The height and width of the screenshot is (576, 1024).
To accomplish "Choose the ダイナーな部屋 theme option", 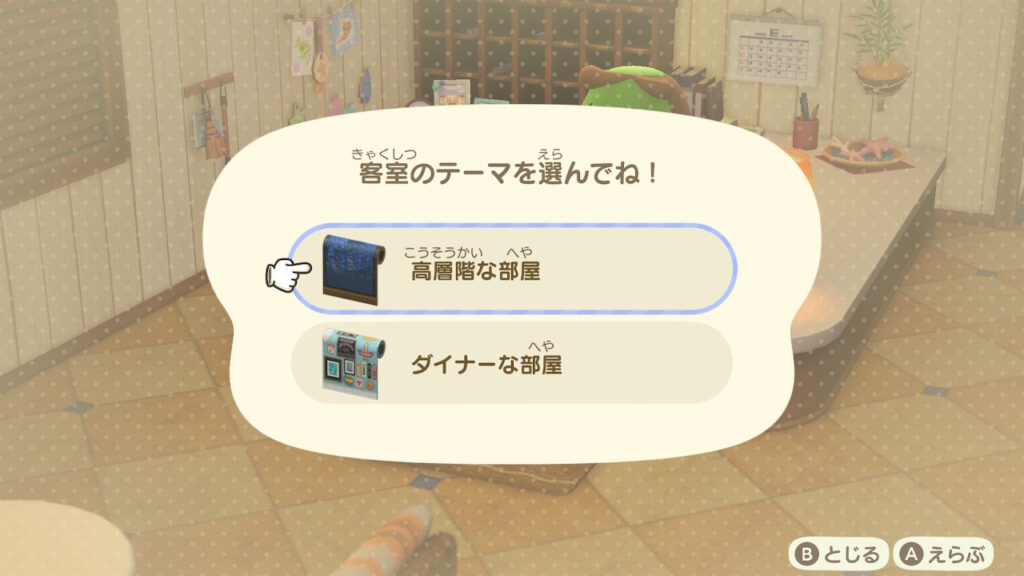I will (x=512, y=364).
